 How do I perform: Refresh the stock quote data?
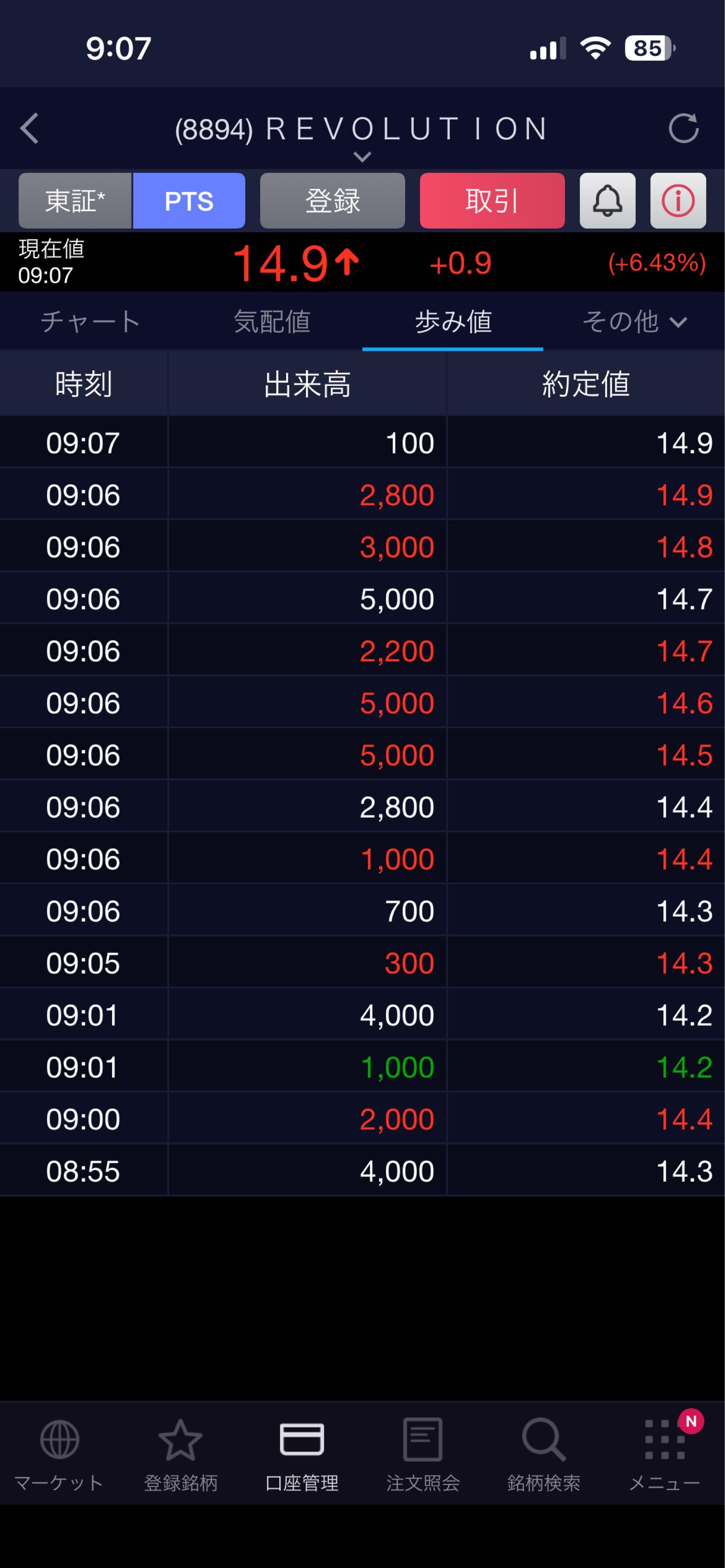683,128
